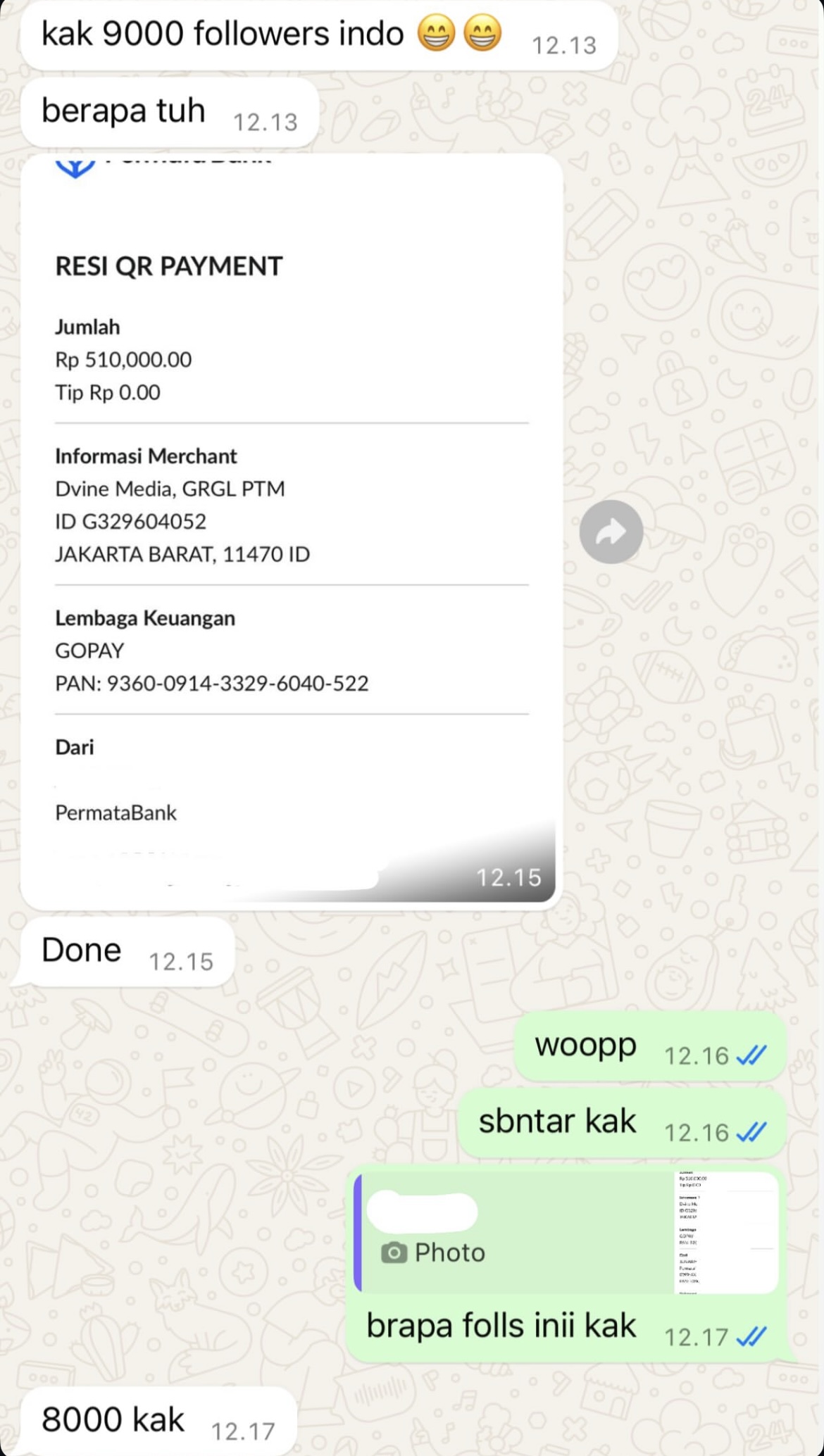Open the QR payment receipt photo
824x1456 pixels.
(x=291, y=529)
